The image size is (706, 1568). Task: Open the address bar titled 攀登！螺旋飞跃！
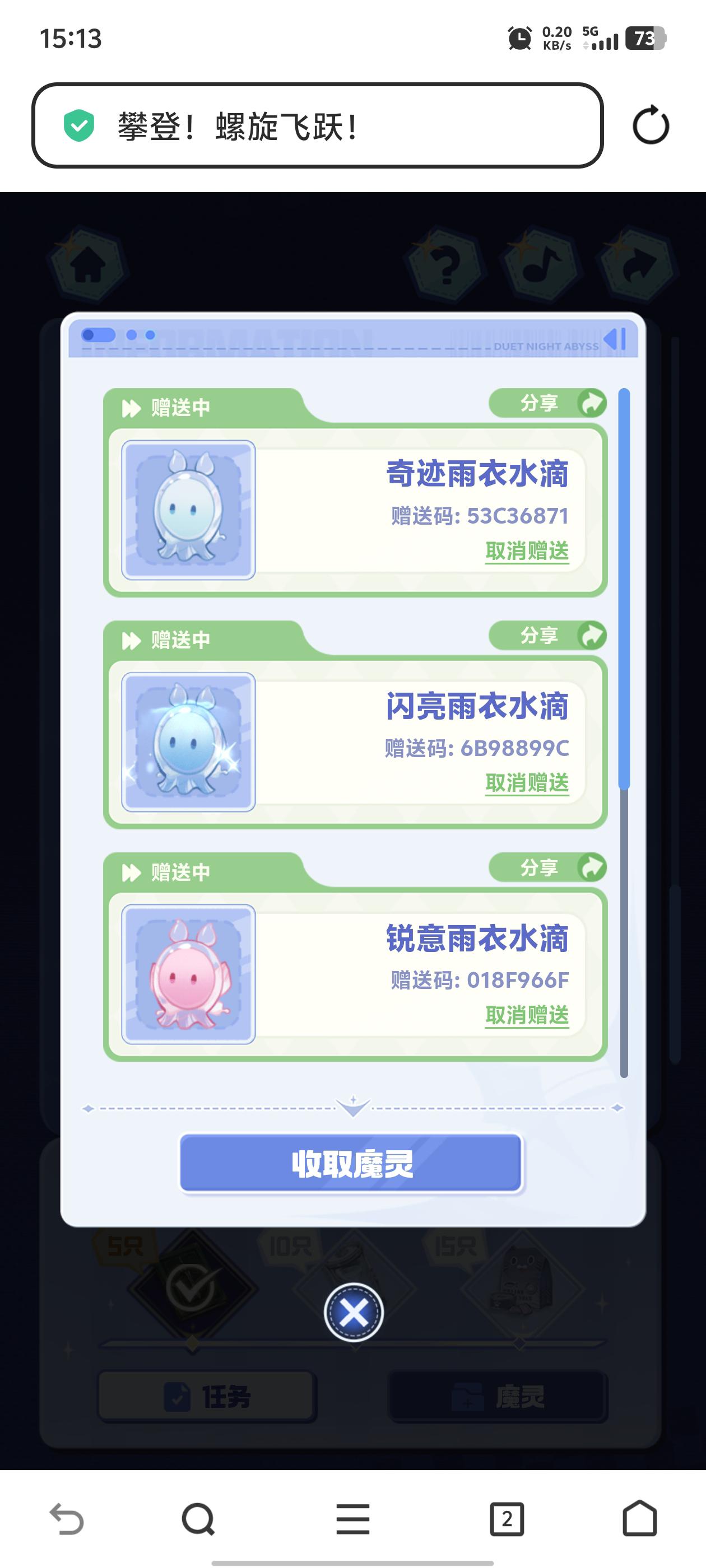click(x=317, y=126)
